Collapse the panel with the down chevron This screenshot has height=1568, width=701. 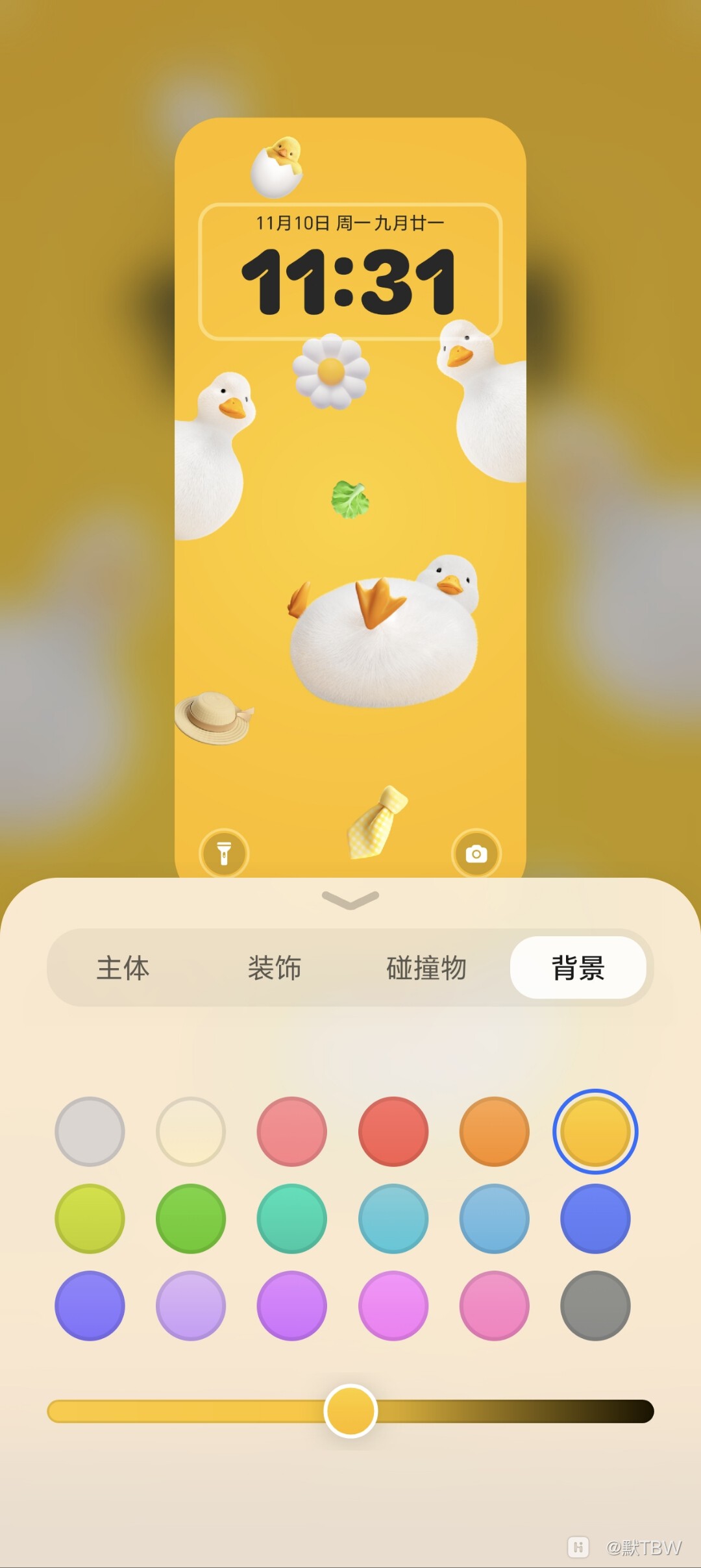(x=350, y=900)
